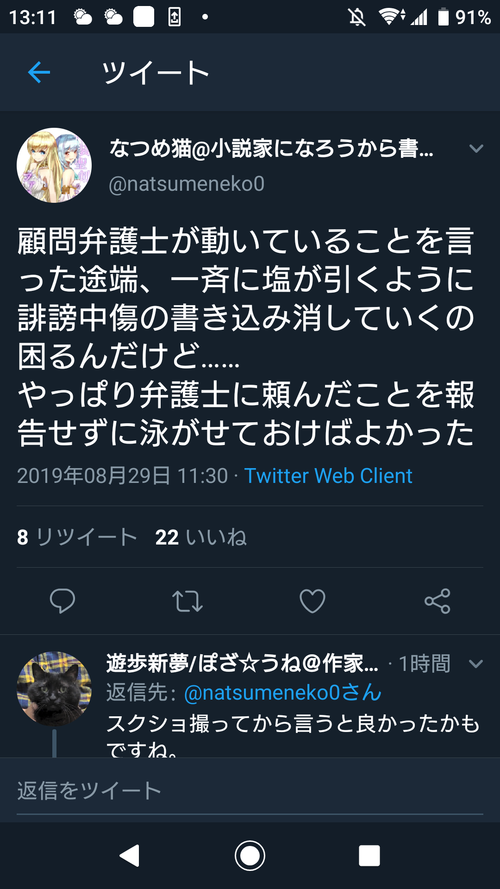The width and height of the screenshot is (500, 889).
Task: View the 22 いいね list
Action: point(201,537)
